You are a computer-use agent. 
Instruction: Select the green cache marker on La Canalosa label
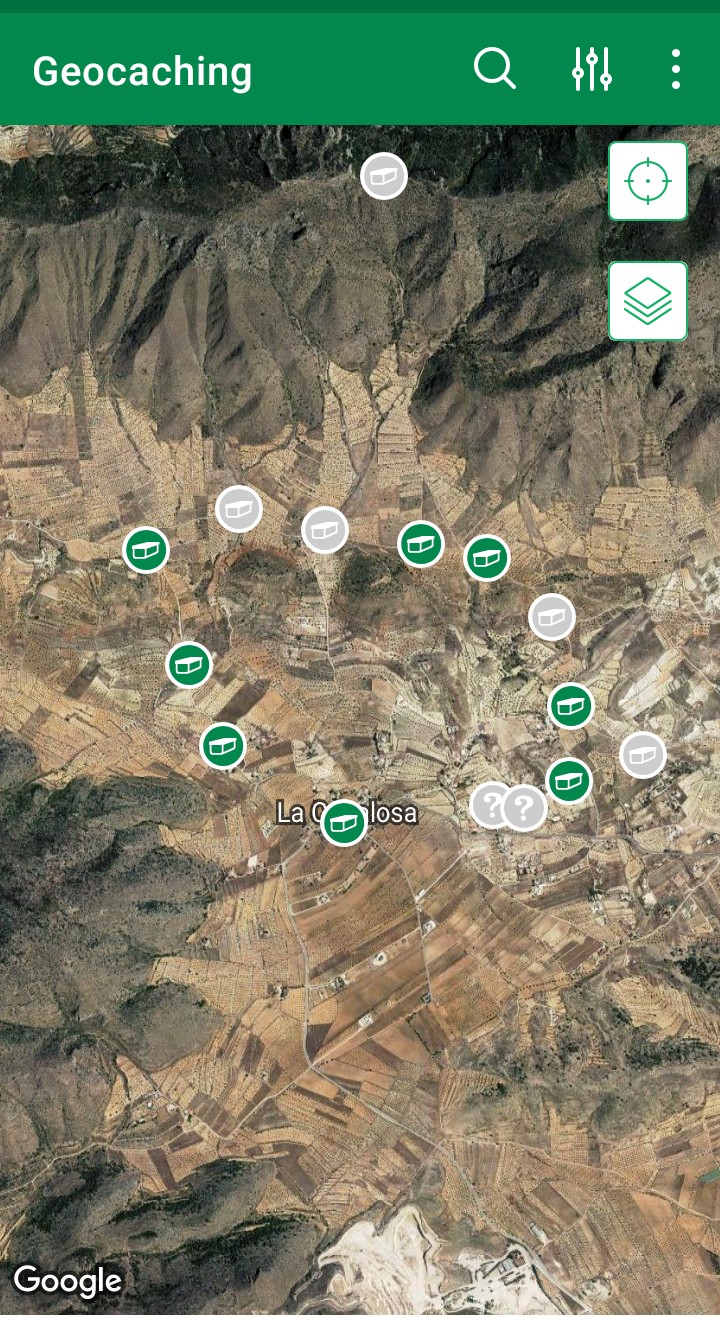(344, 823)
